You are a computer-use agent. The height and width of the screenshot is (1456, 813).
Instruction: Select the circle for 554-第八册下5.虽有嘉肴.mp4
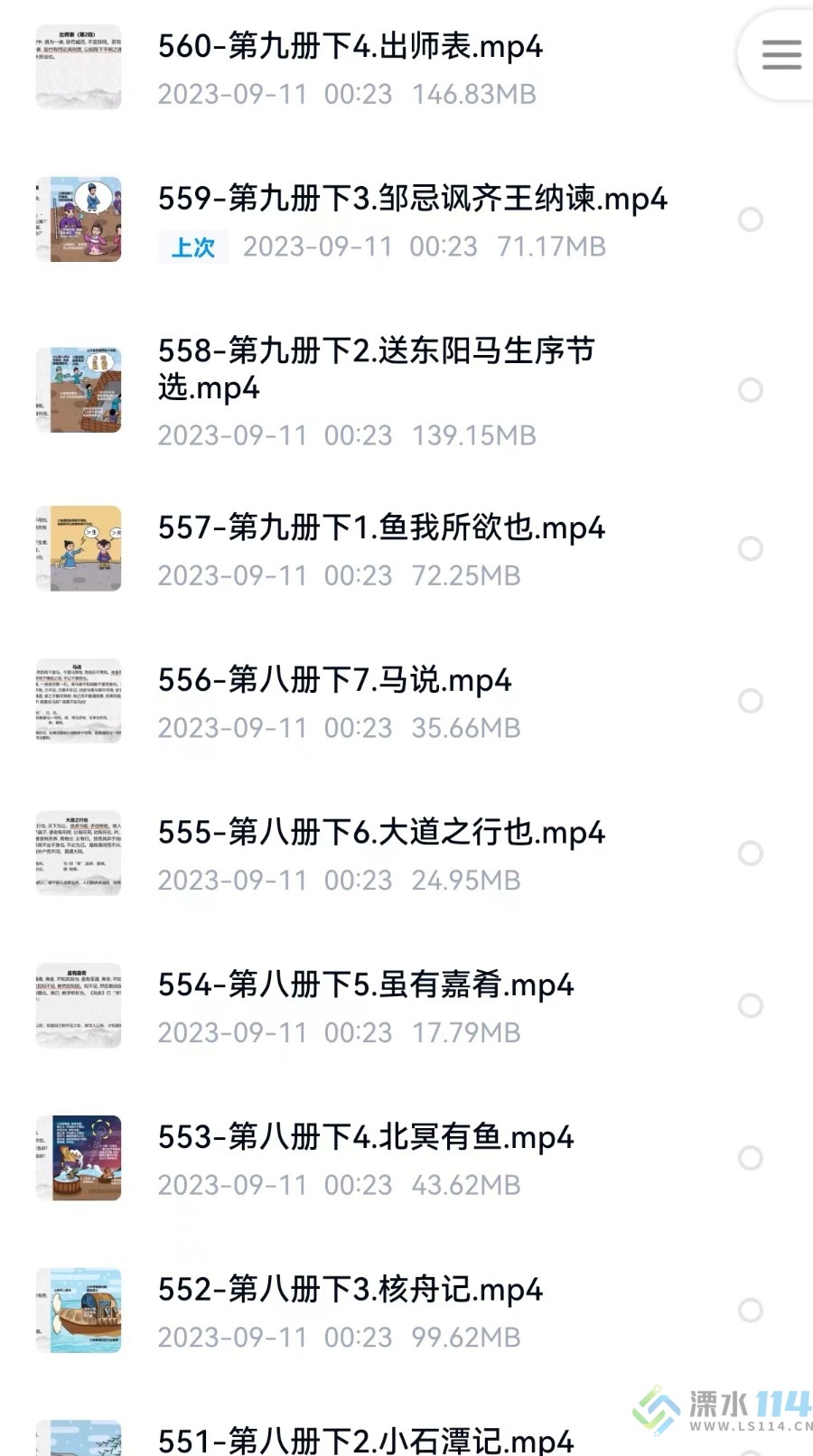[x=751, y=1006]
